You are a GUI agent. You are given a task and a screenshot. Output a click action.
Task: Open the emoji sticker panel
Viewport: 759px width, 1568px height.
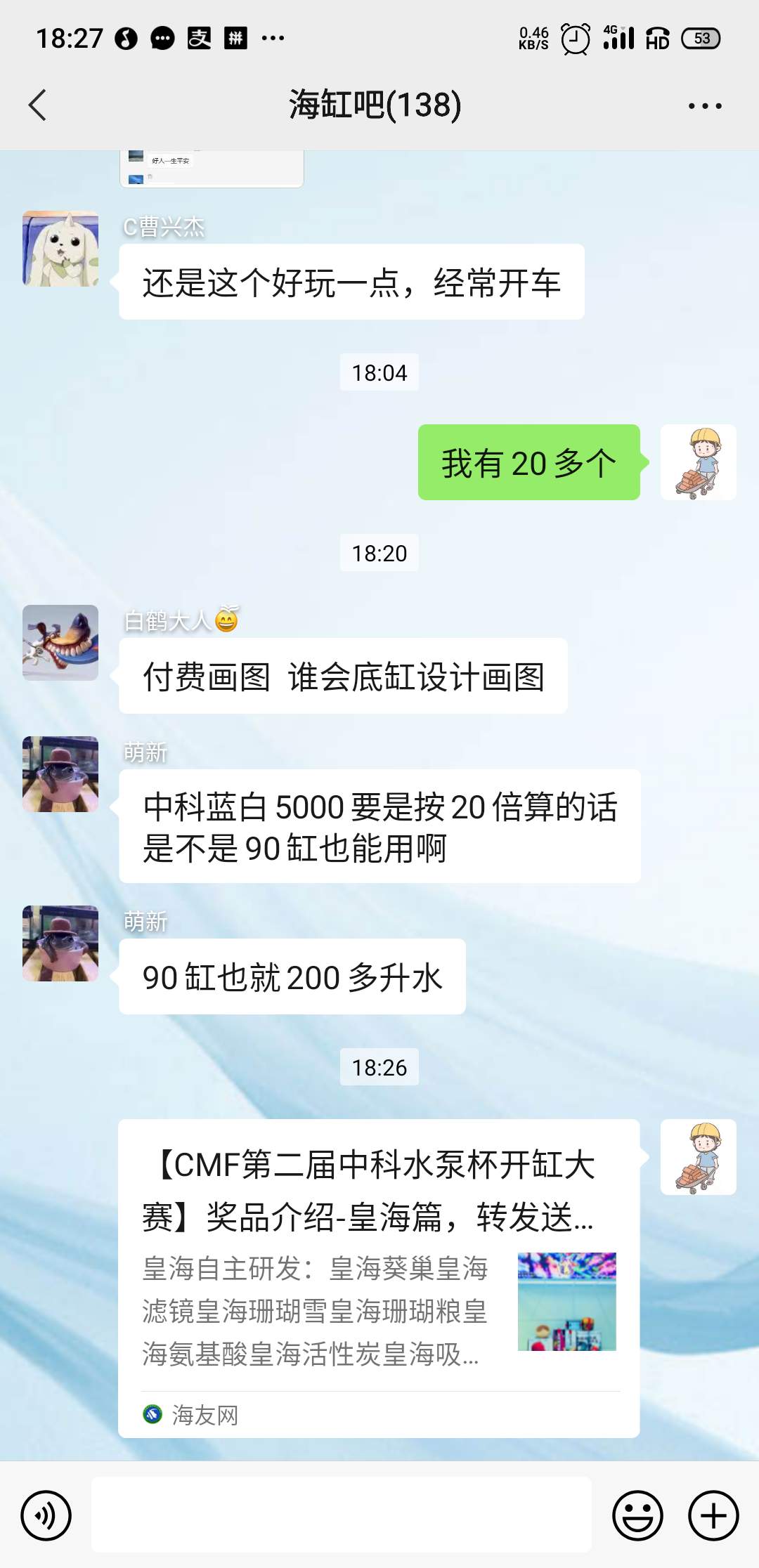(x=637, y=1515)
